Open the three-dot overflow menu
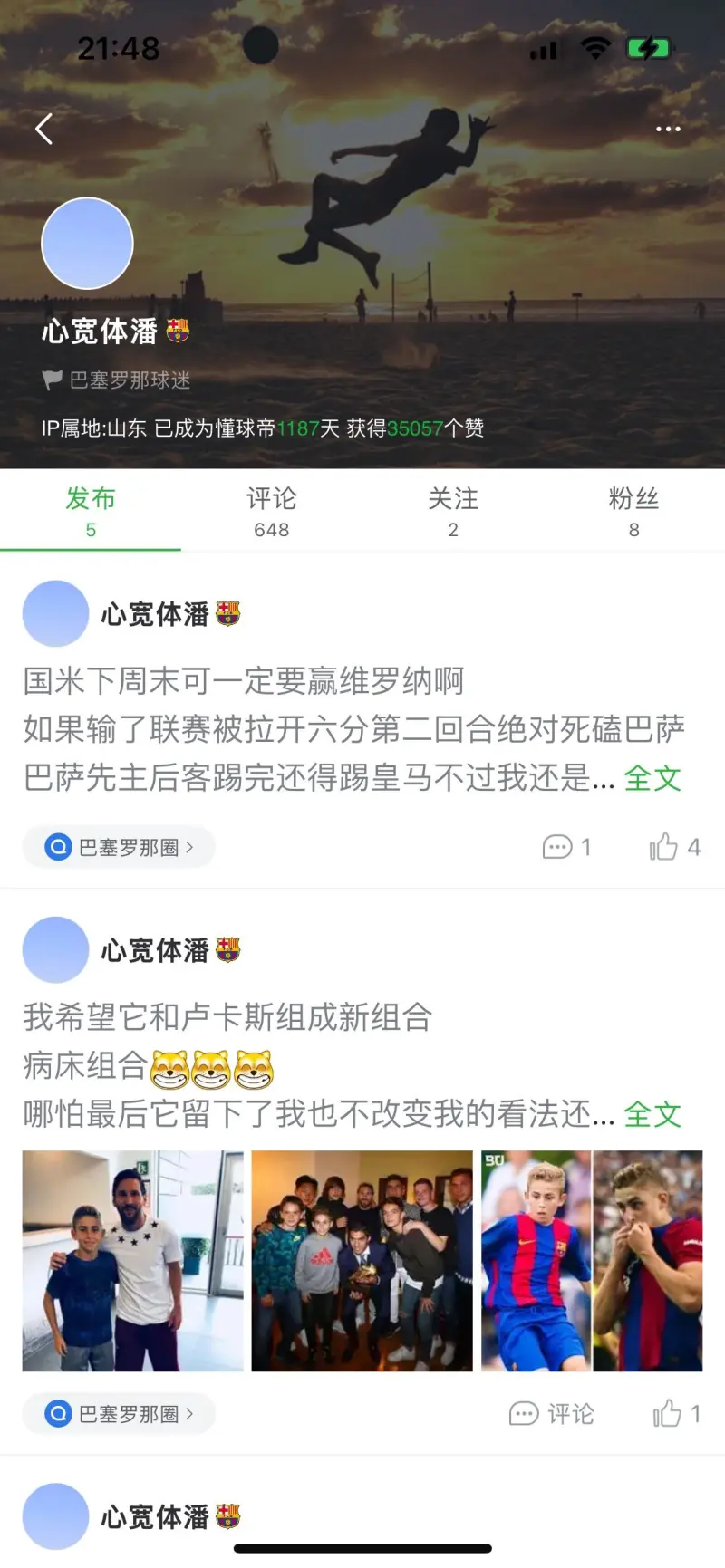Screen dimensions: 725x1568 (x=668, y=129)
